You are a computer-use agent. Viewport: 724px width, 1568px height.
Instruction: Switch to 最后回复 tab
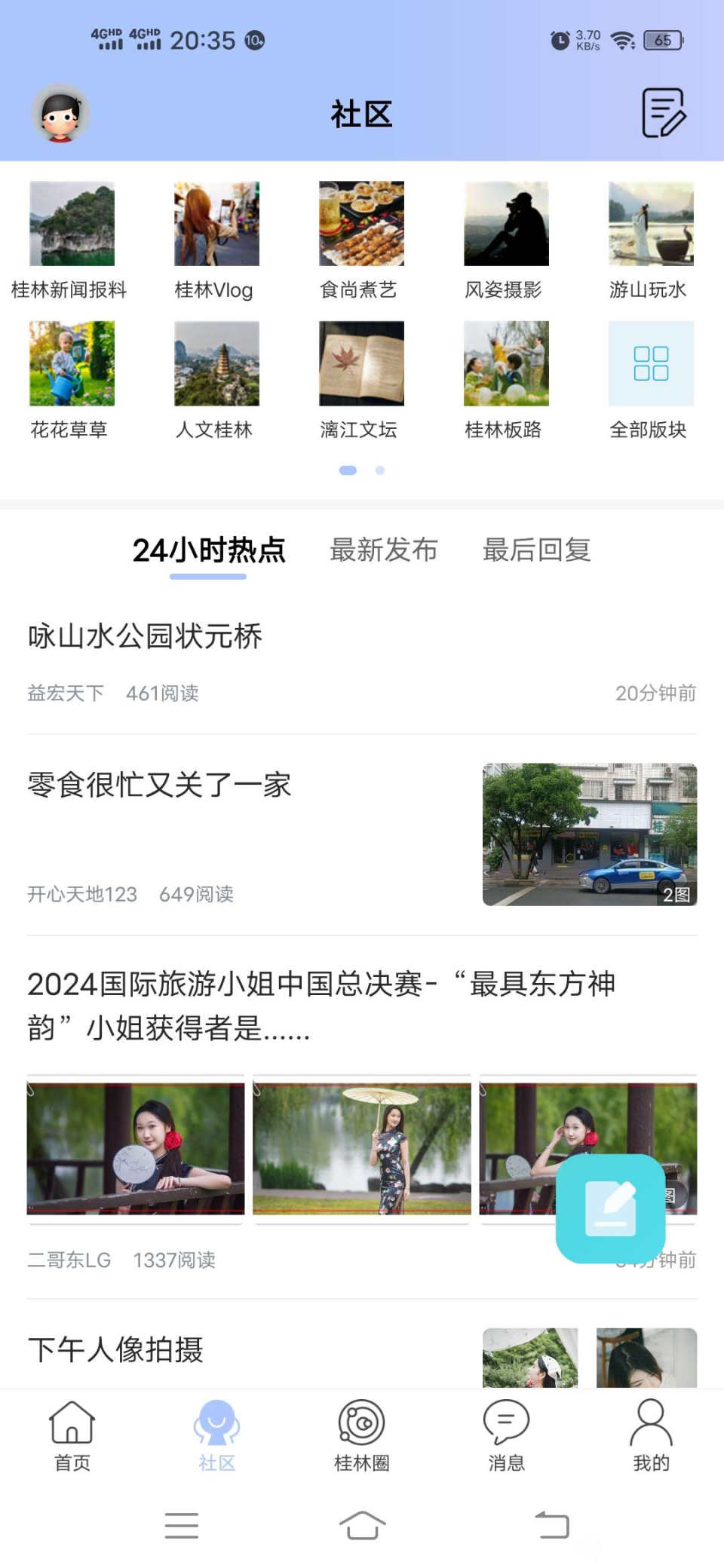click(x=536, y=550)
